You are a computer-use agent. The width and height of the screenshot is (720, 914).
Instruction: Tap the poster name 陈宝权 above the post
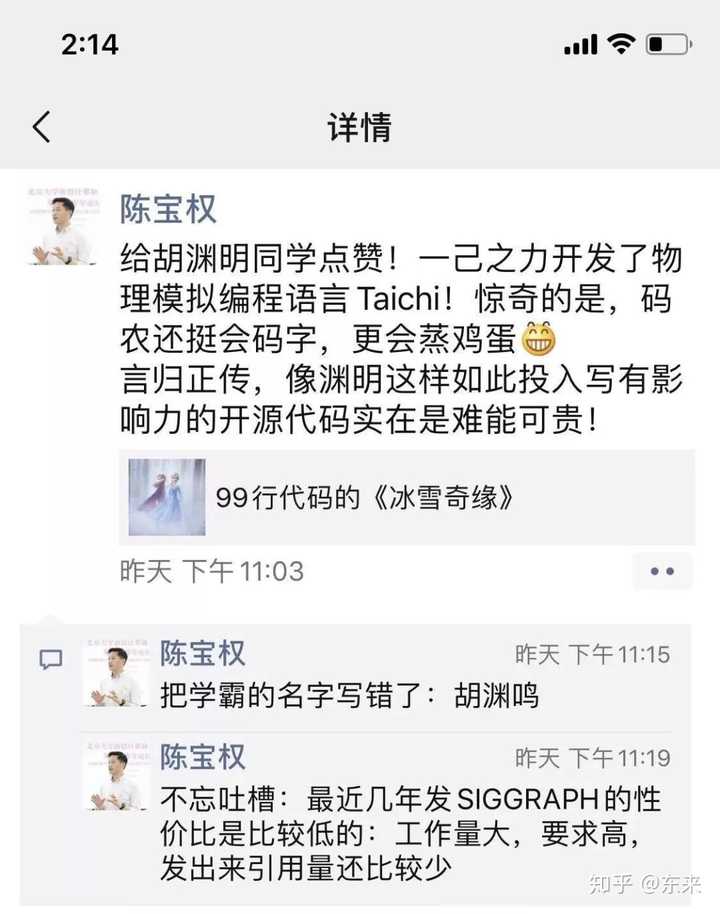(168, 208)
